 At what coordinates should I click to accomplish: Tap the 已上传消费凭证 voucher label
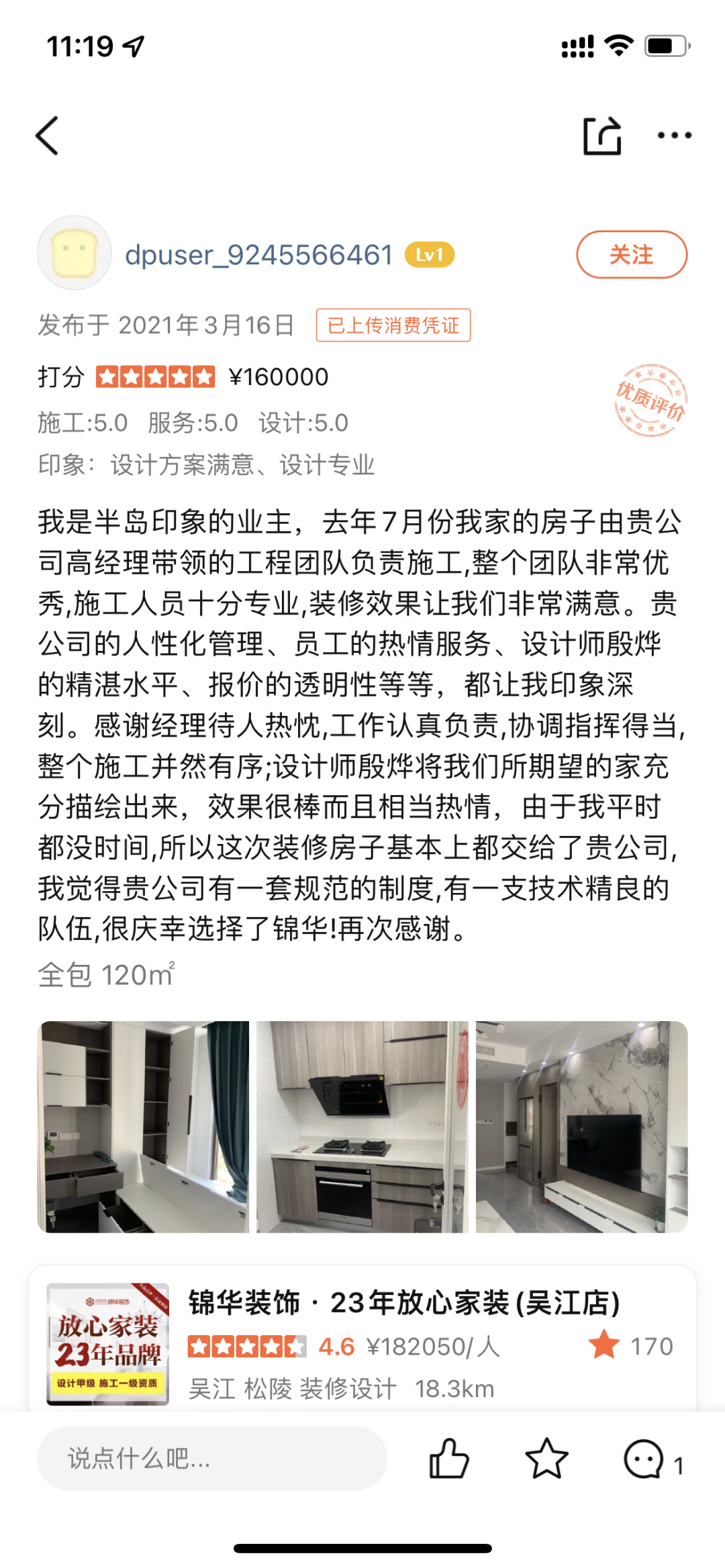tap(393, 325)
